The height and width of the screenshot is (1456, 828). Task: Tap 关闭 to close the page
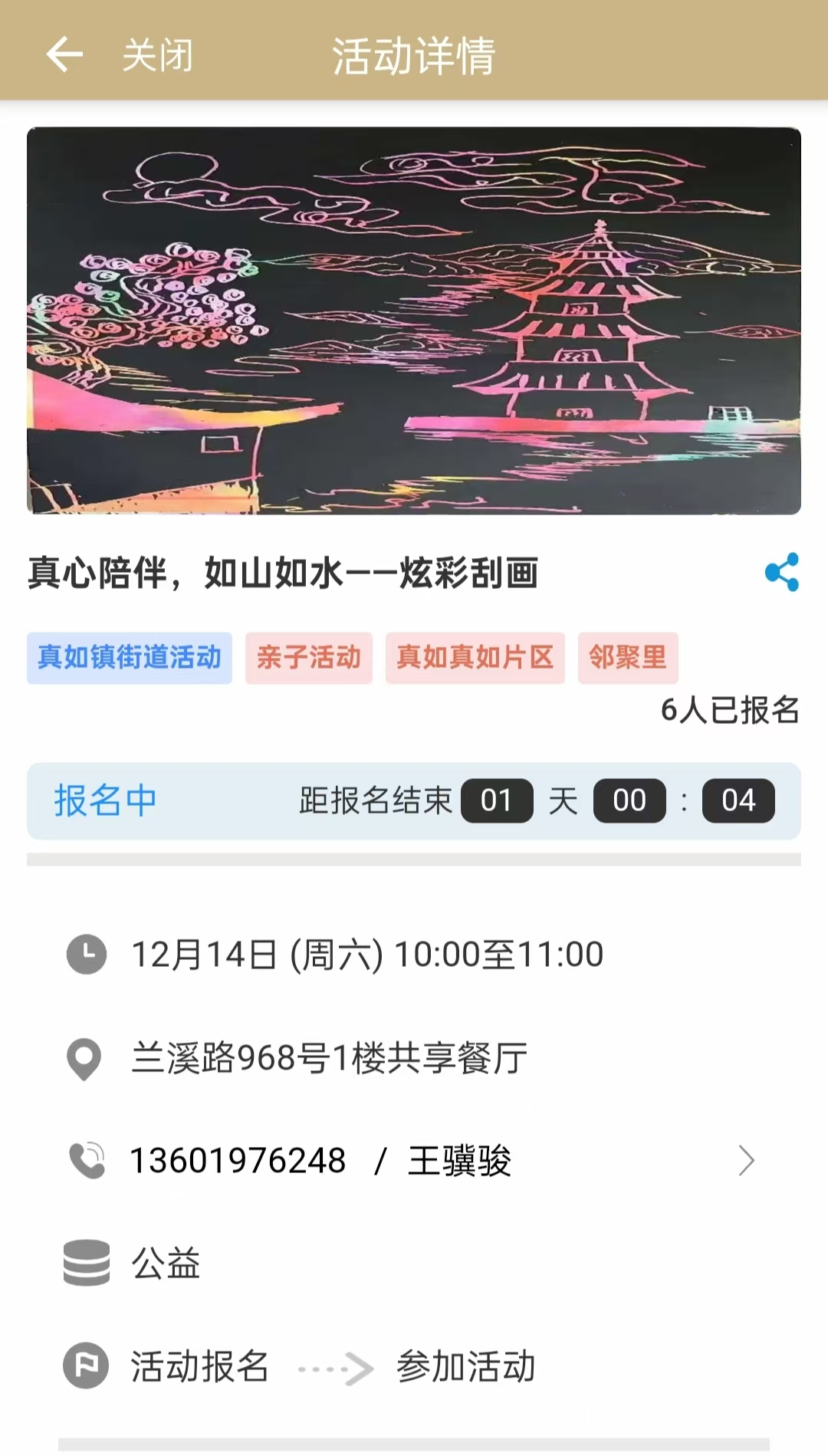[x=157, y=55]
